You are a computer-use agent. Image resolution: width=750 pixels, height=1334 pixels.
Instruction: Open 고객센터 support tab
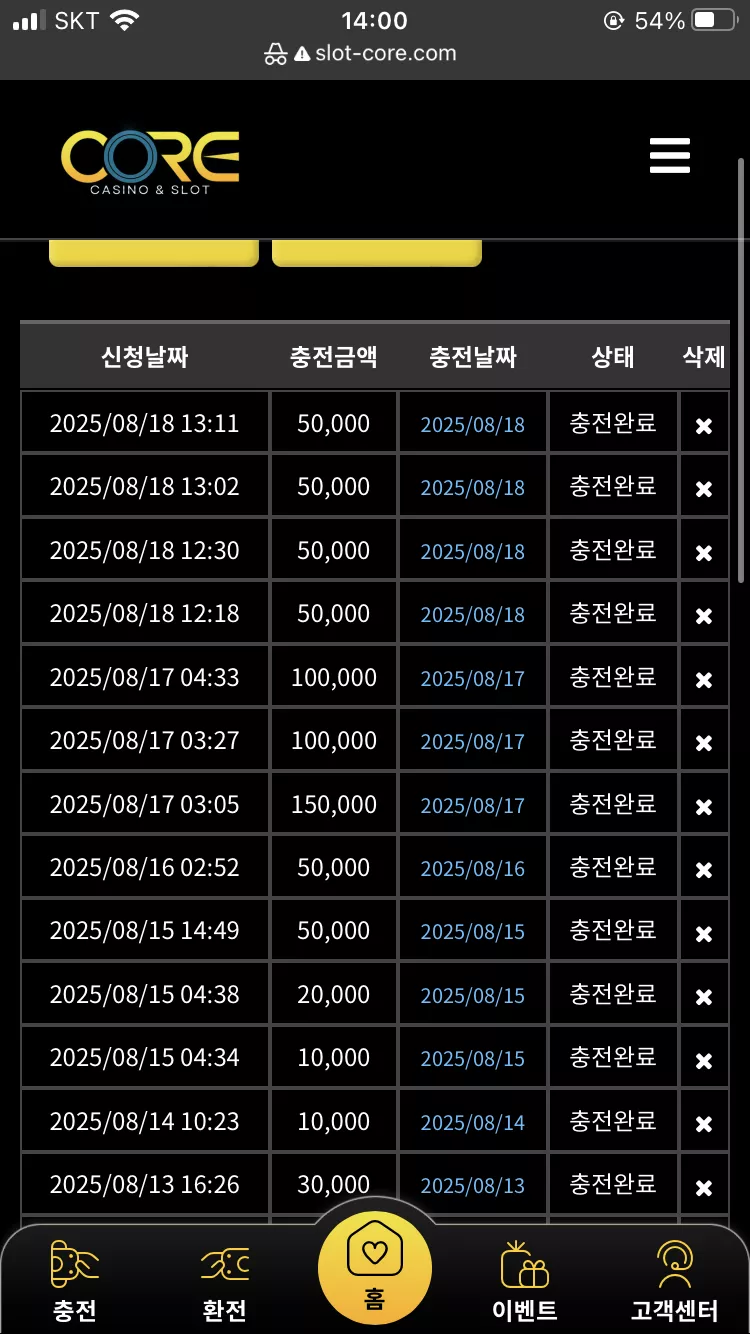[x=675, y=1281]
